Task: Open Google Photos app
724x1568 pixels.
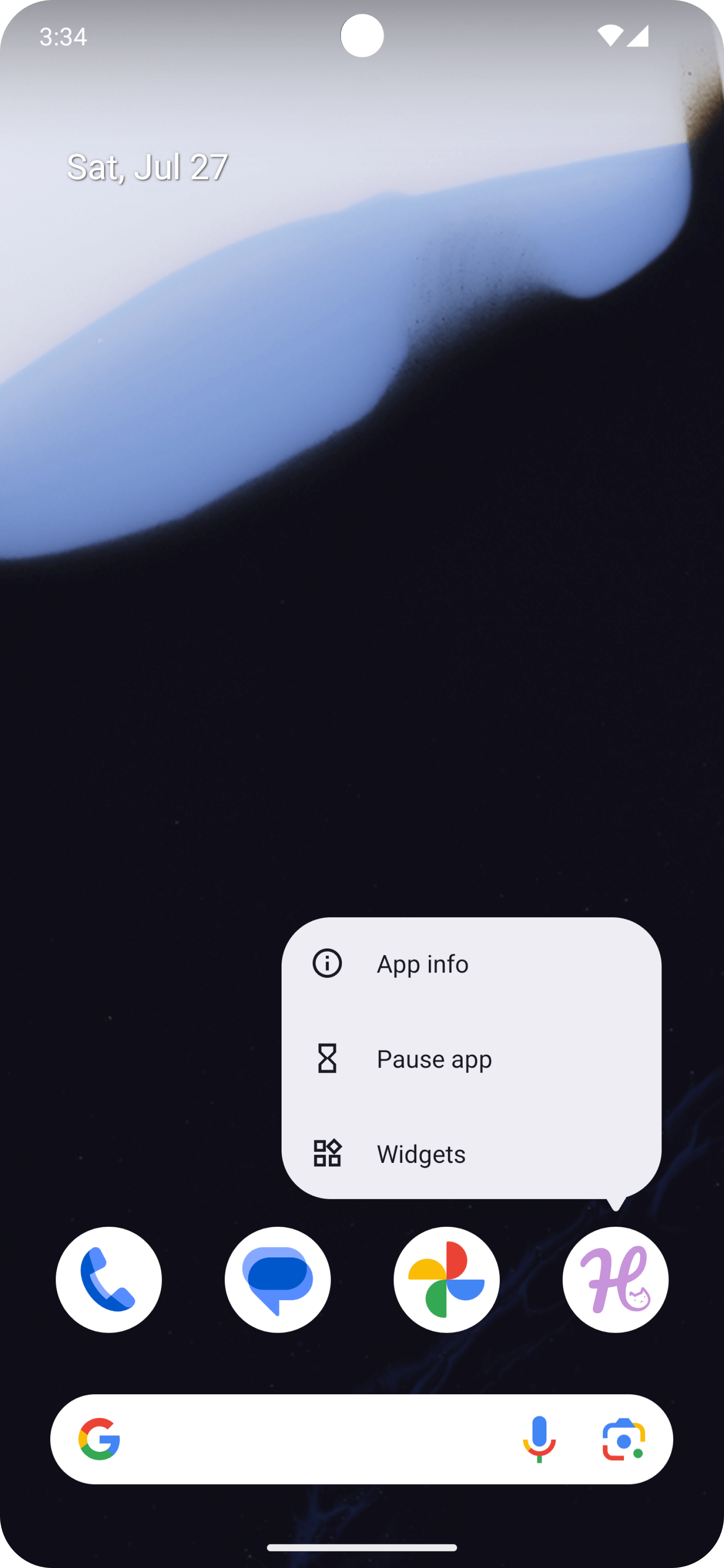Action: [x=446, y=1280]
